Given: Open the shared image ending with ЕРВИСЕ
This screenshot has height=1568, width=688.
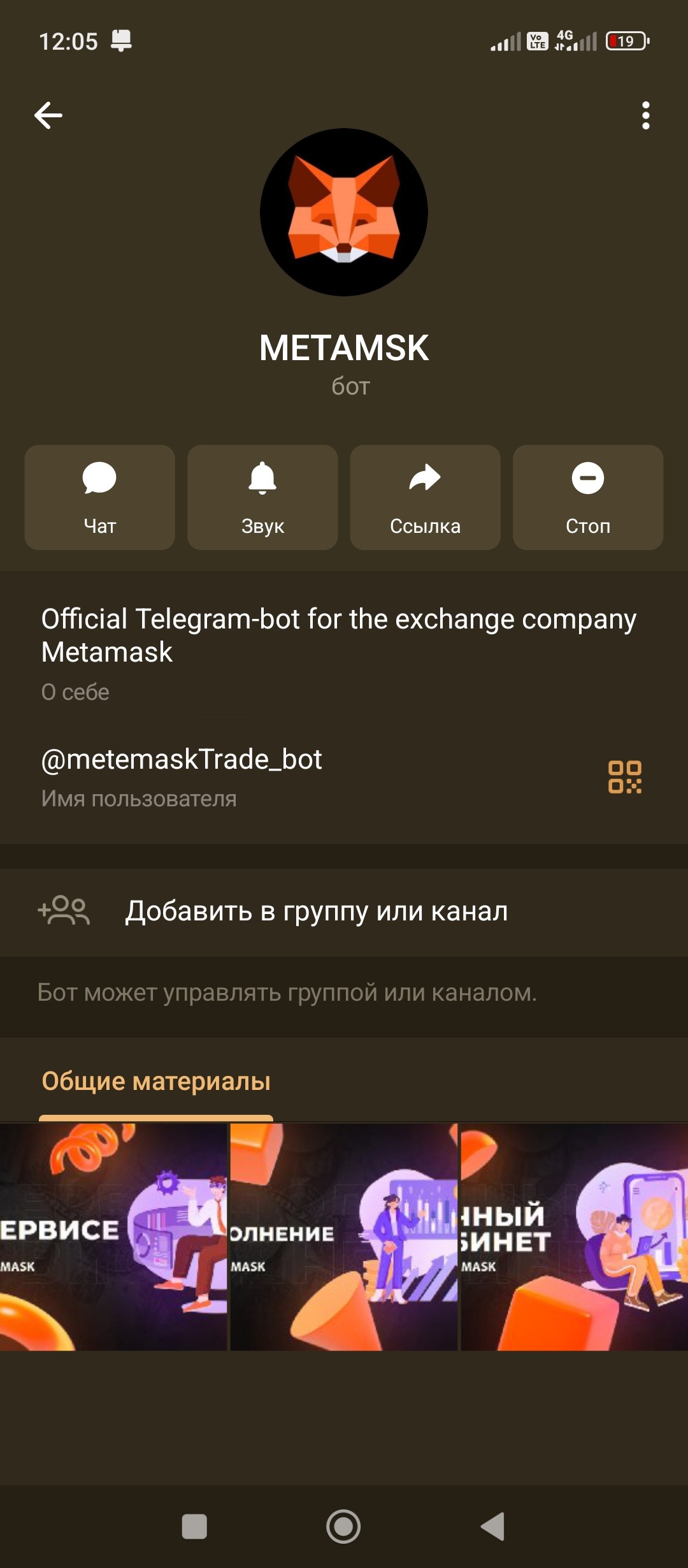Looking at the screenshot, I should [113, 1237].
